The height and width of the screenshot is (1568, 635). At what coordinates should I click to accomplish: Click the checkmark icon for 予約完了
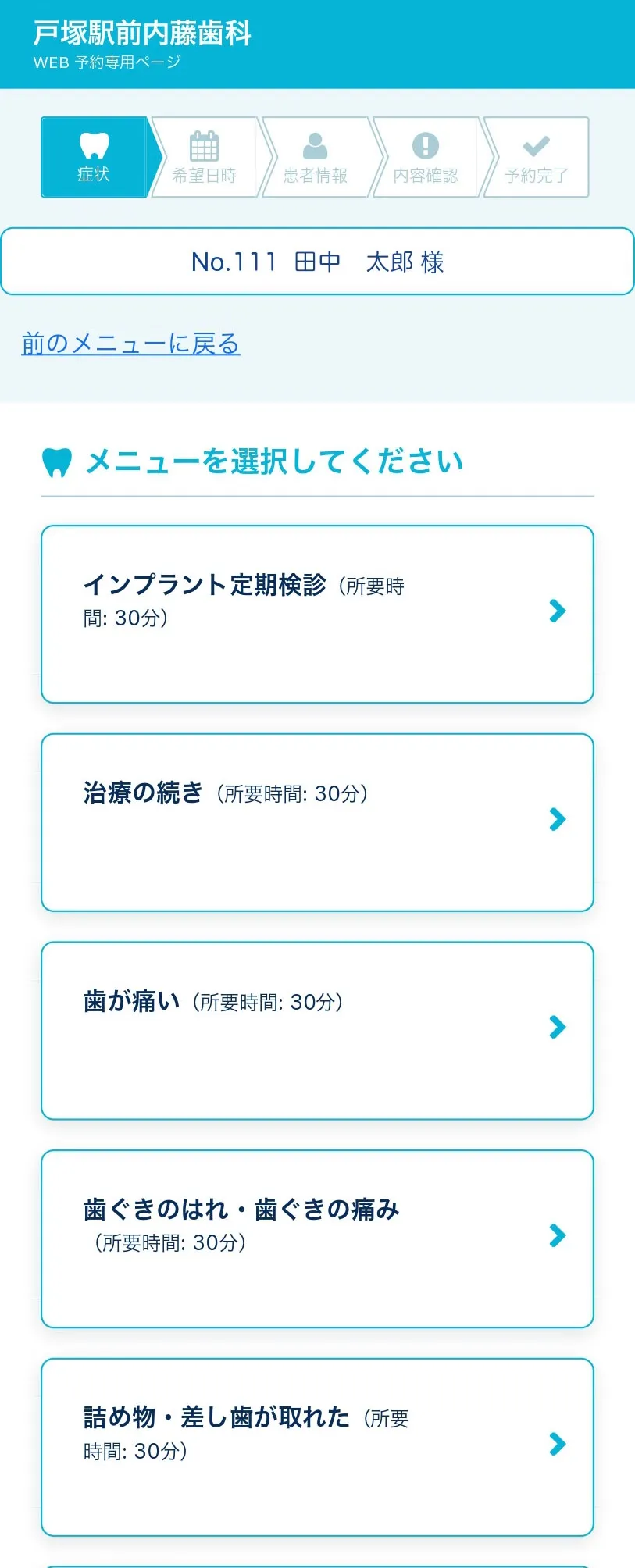(534, 145)
